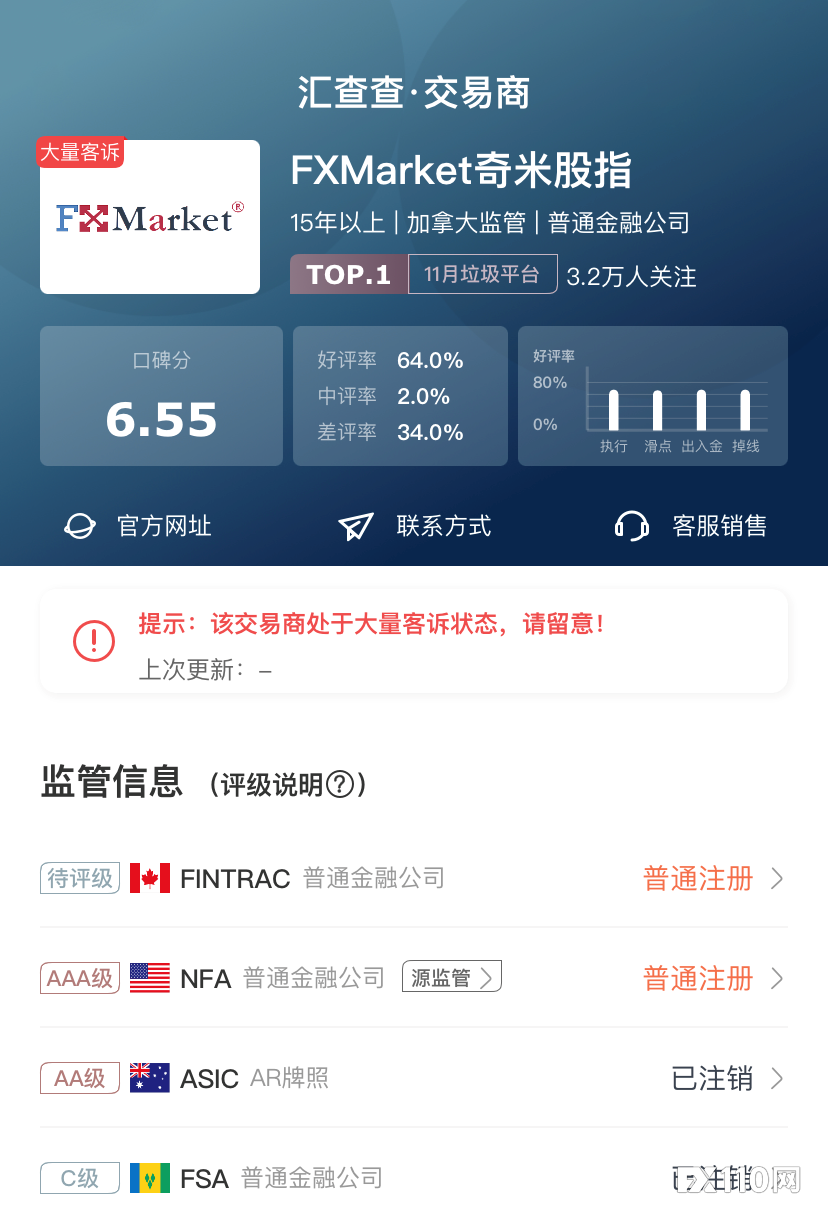Click the 大量客诉 complaint badge on logo
Image resolution: width=828 pixels, height=1216 pixels.
(x=80, y=152)
